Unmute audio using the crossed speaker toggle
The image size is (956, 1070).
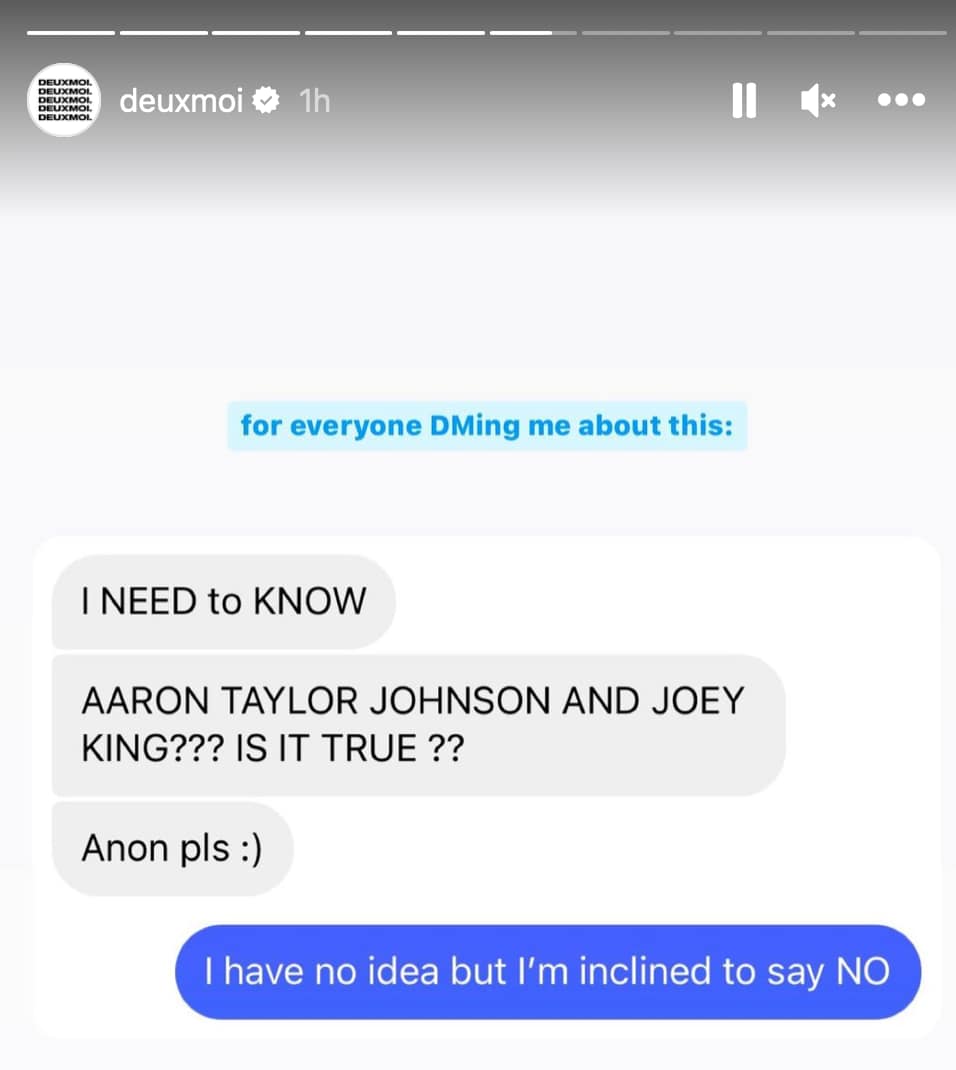[818, 100]
